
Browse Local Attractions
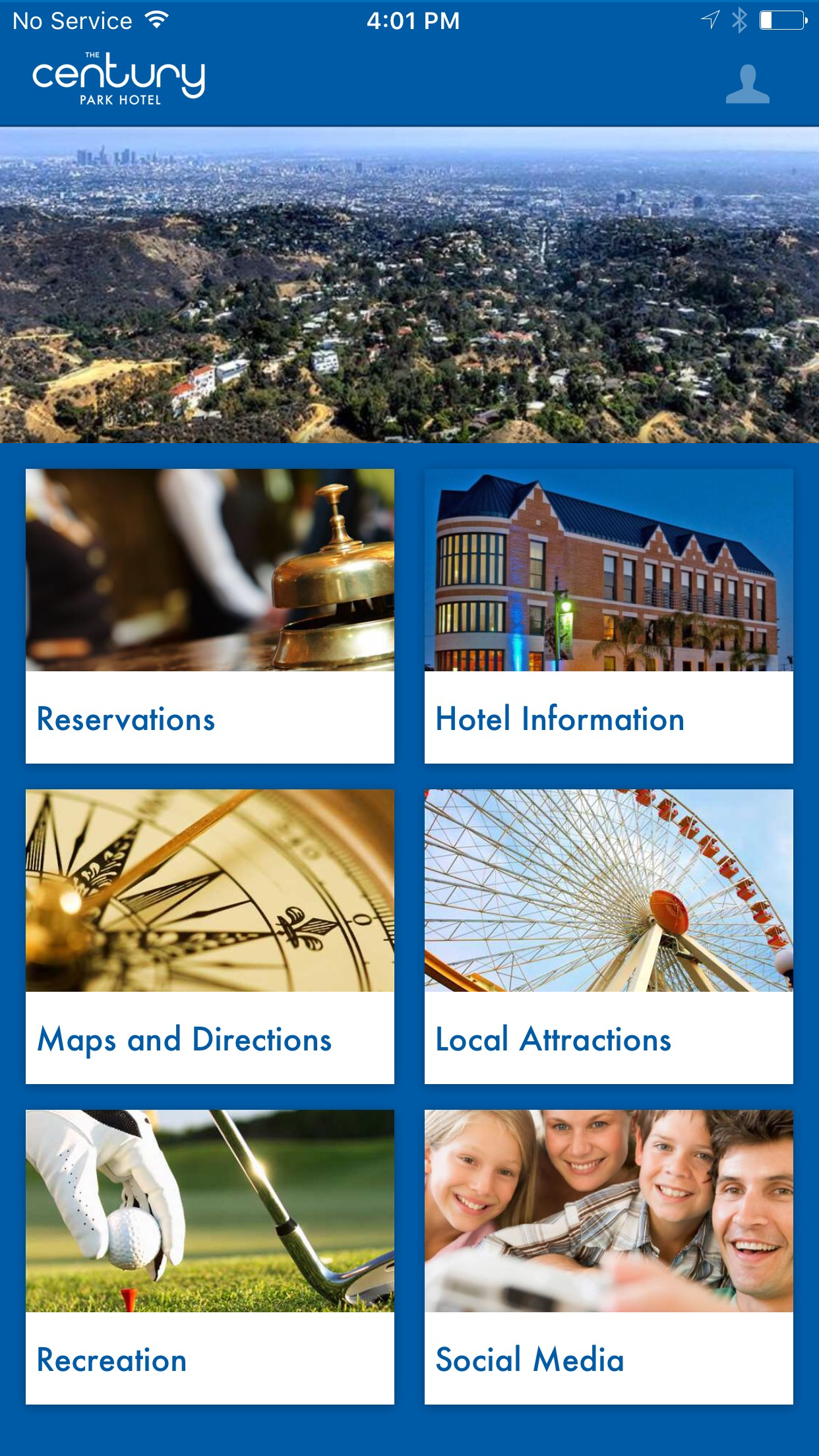point(608,936)
